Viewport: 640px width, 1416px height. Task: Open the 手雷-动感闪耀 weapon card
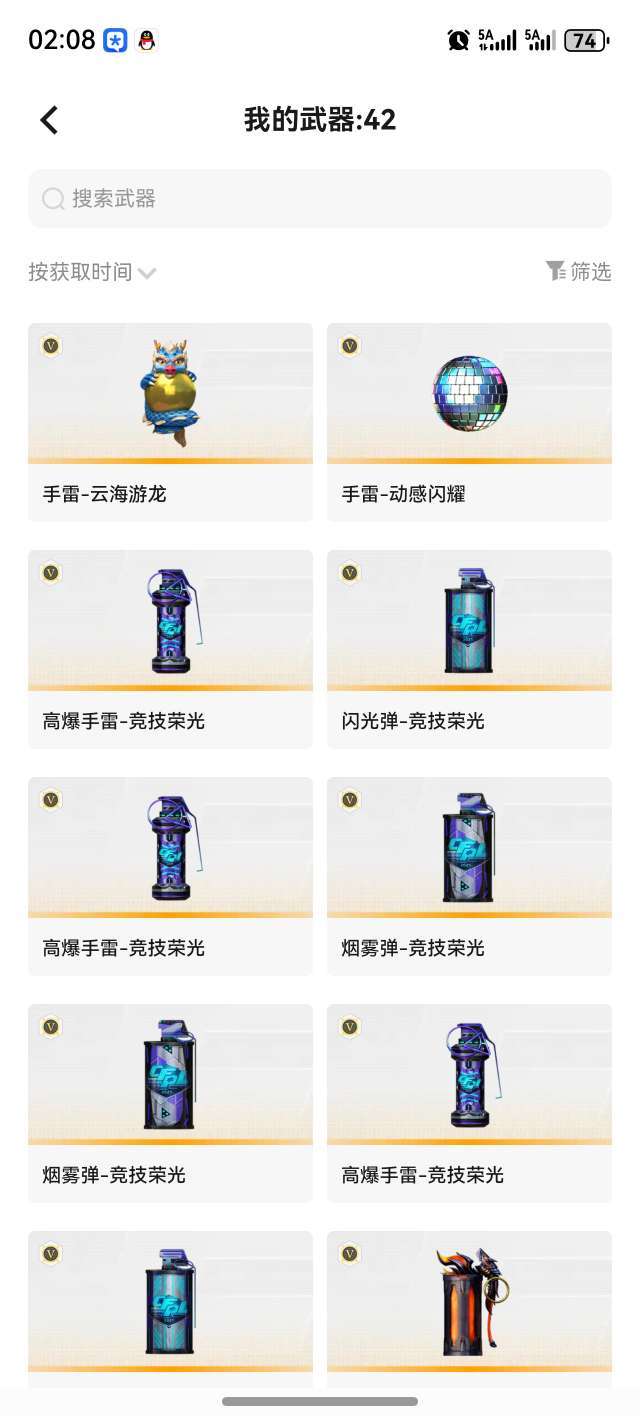tap(469, 421)
